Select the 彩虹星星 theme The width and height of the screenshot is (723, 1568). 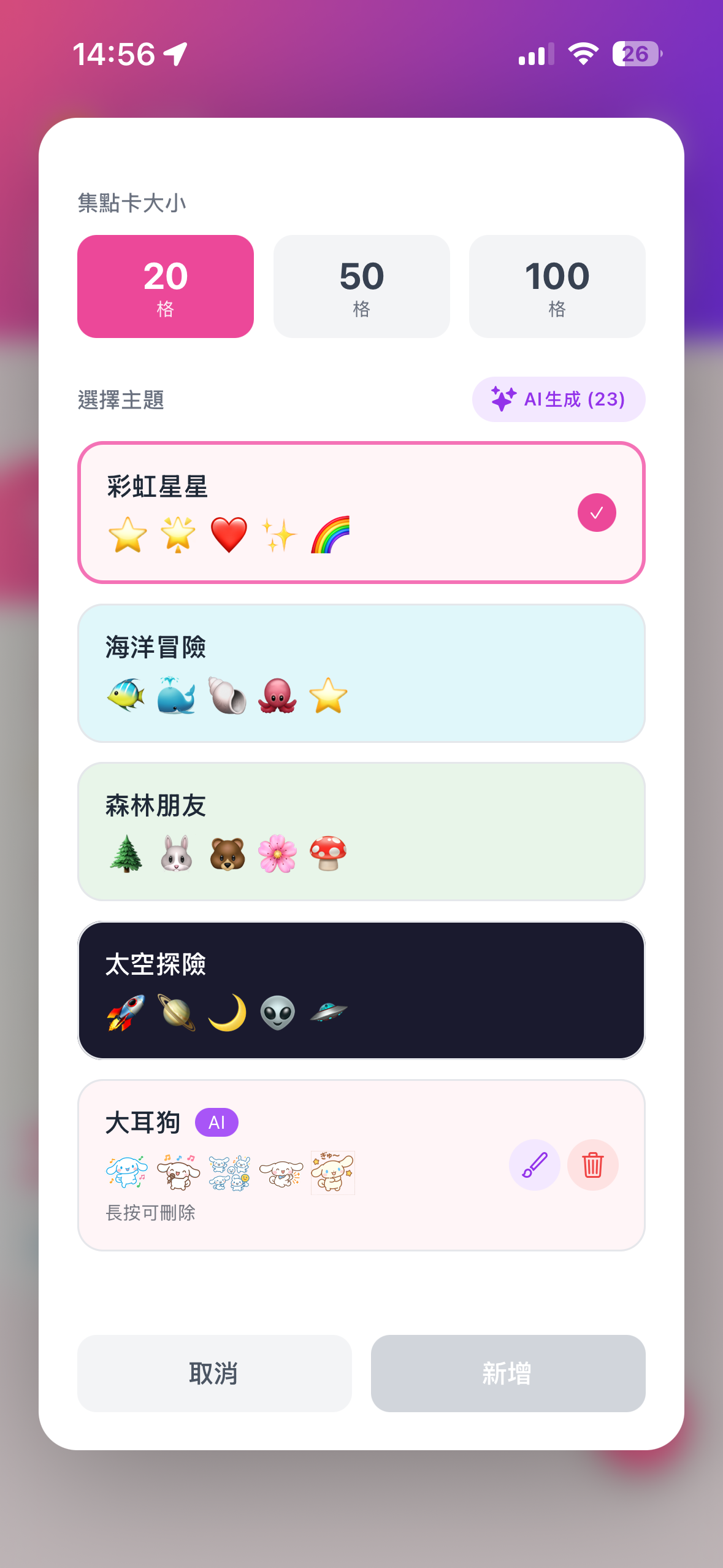pos(361,512)
